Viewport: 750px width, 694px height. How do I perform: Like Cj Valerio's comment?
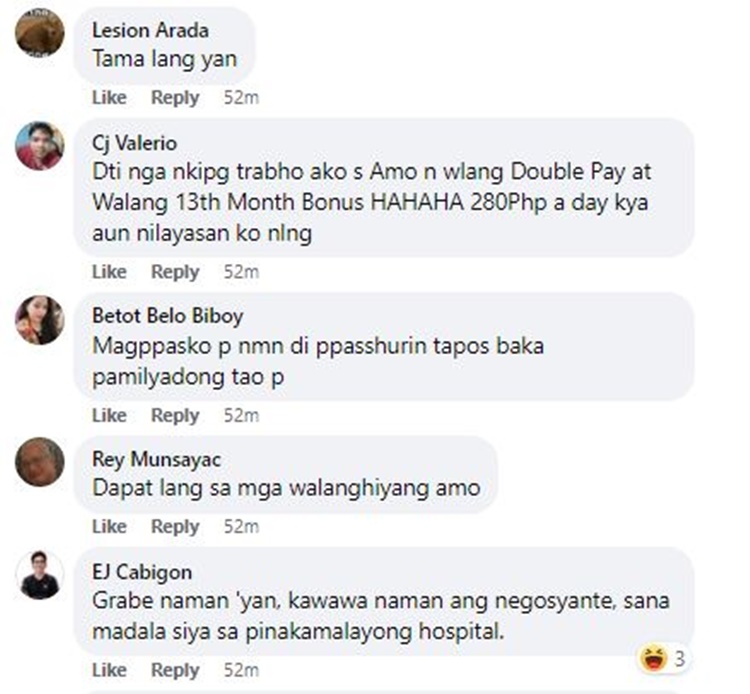pos(109,272)
